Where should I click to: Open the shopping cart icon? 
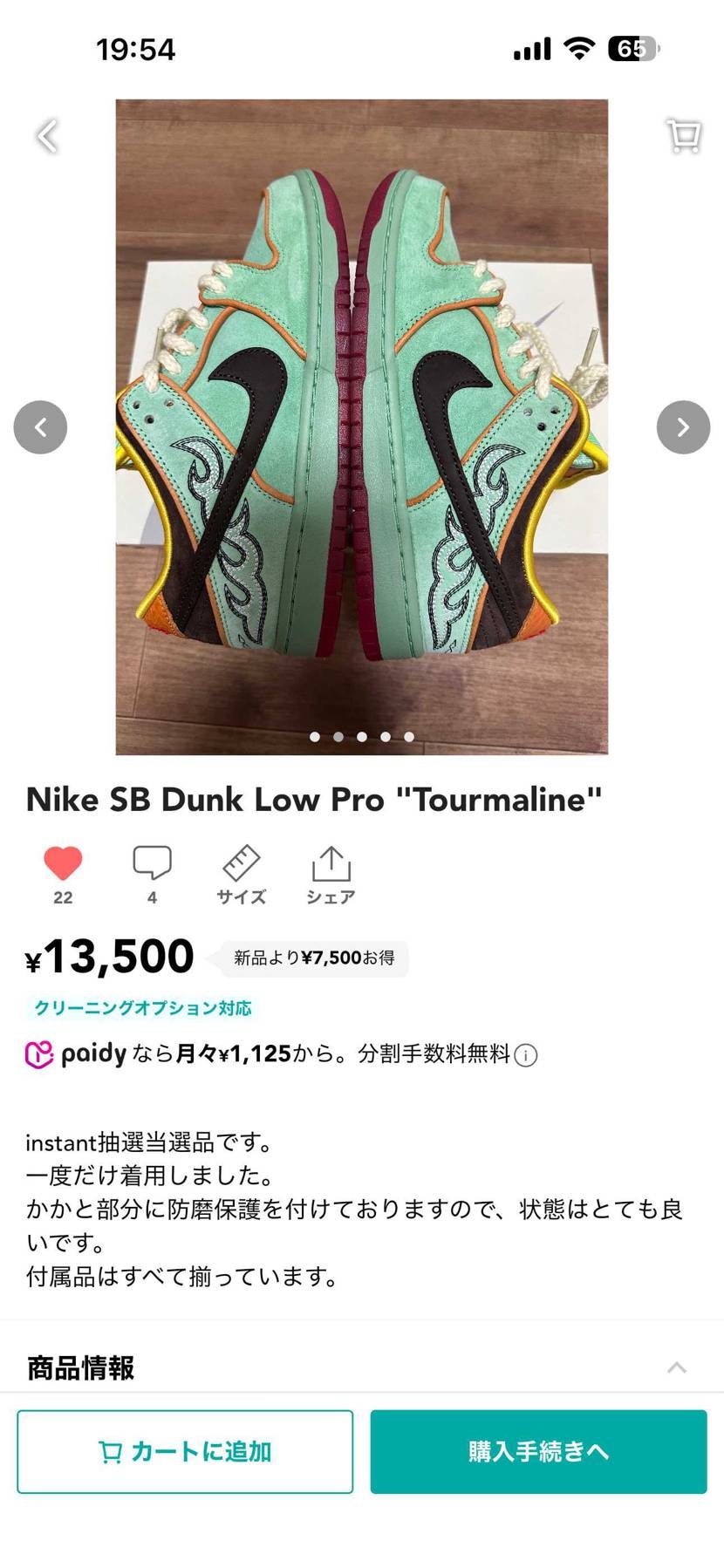683,136
